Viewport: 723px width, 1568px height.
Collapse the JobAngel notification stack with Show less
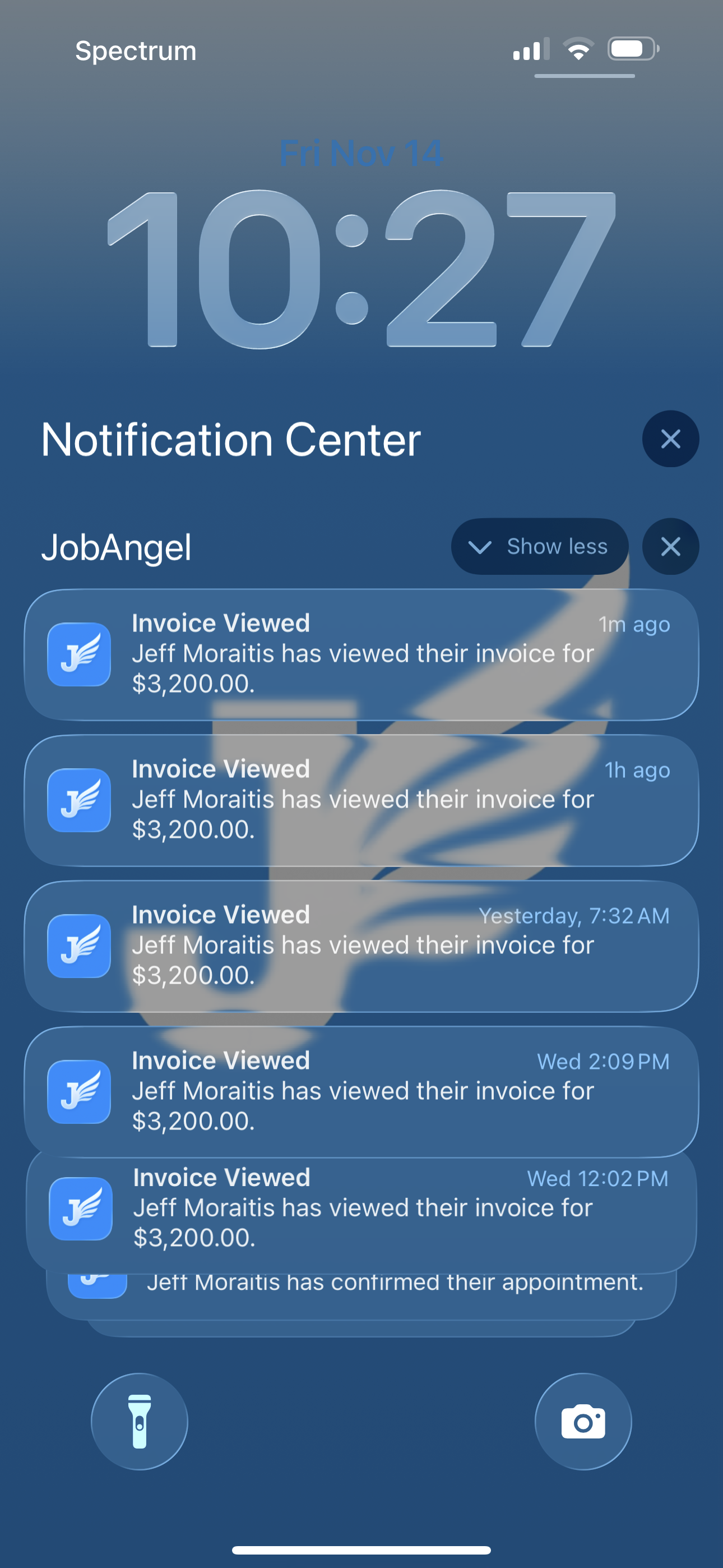pyautogui.click(x=540, y=546)
